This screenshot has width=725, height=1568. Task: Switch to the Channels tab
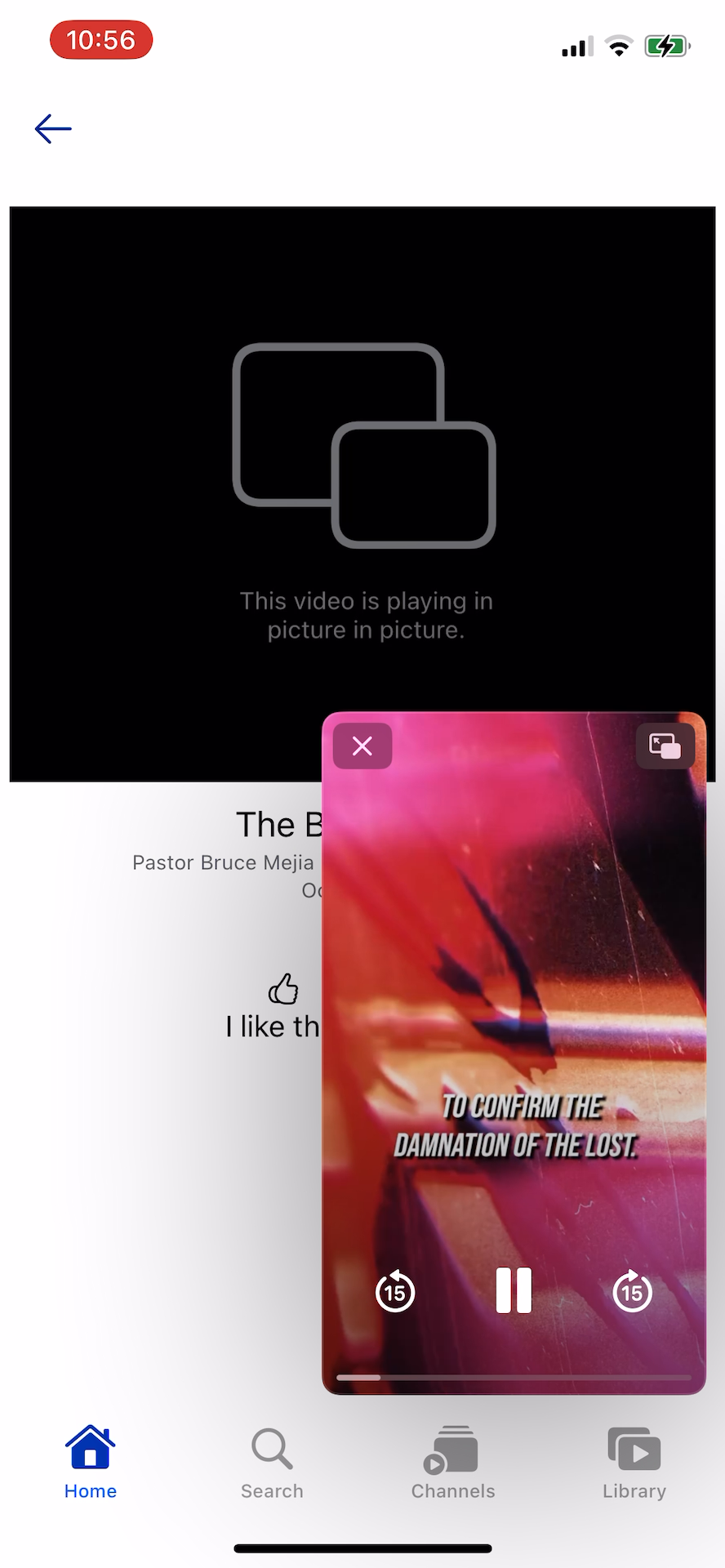[x=453, y=1463]
